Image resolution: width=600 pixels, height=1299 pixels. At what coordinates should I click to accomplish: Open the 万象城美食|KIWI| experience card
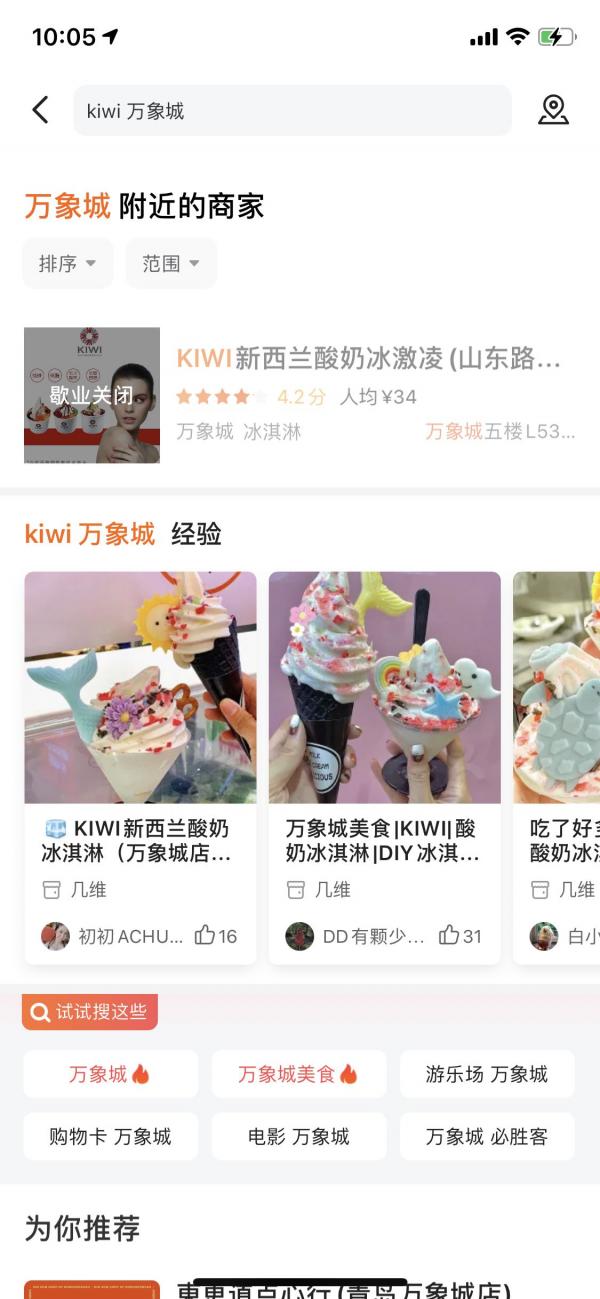click(x=384, y=767)
